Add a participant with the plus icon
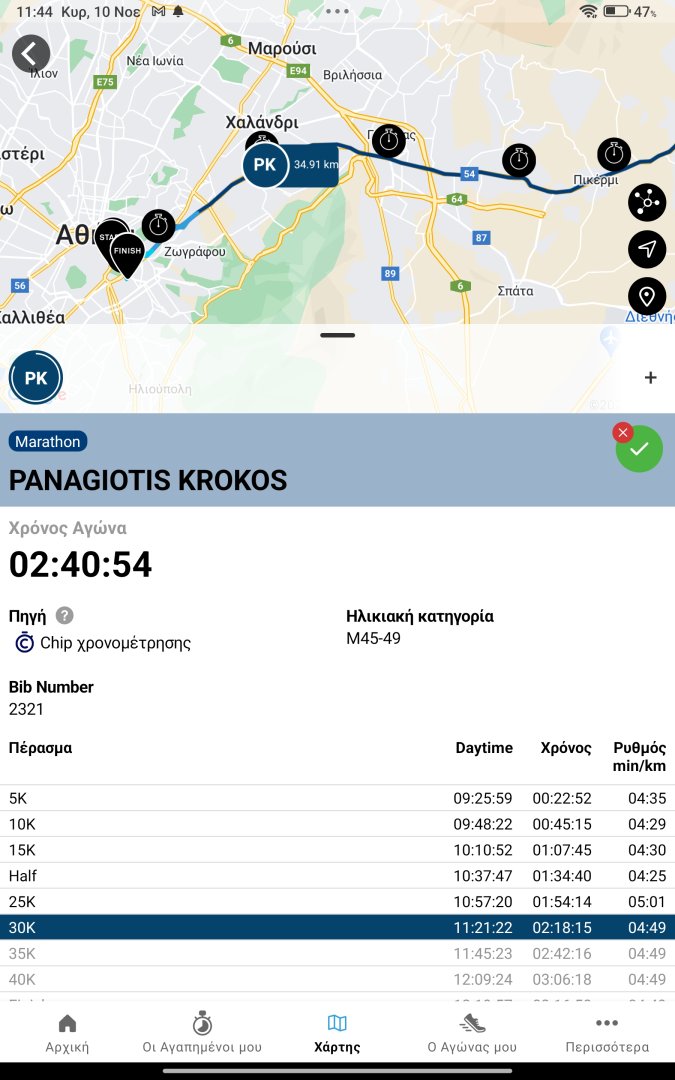Screen dimensions: 675x1080 point(650,377)
